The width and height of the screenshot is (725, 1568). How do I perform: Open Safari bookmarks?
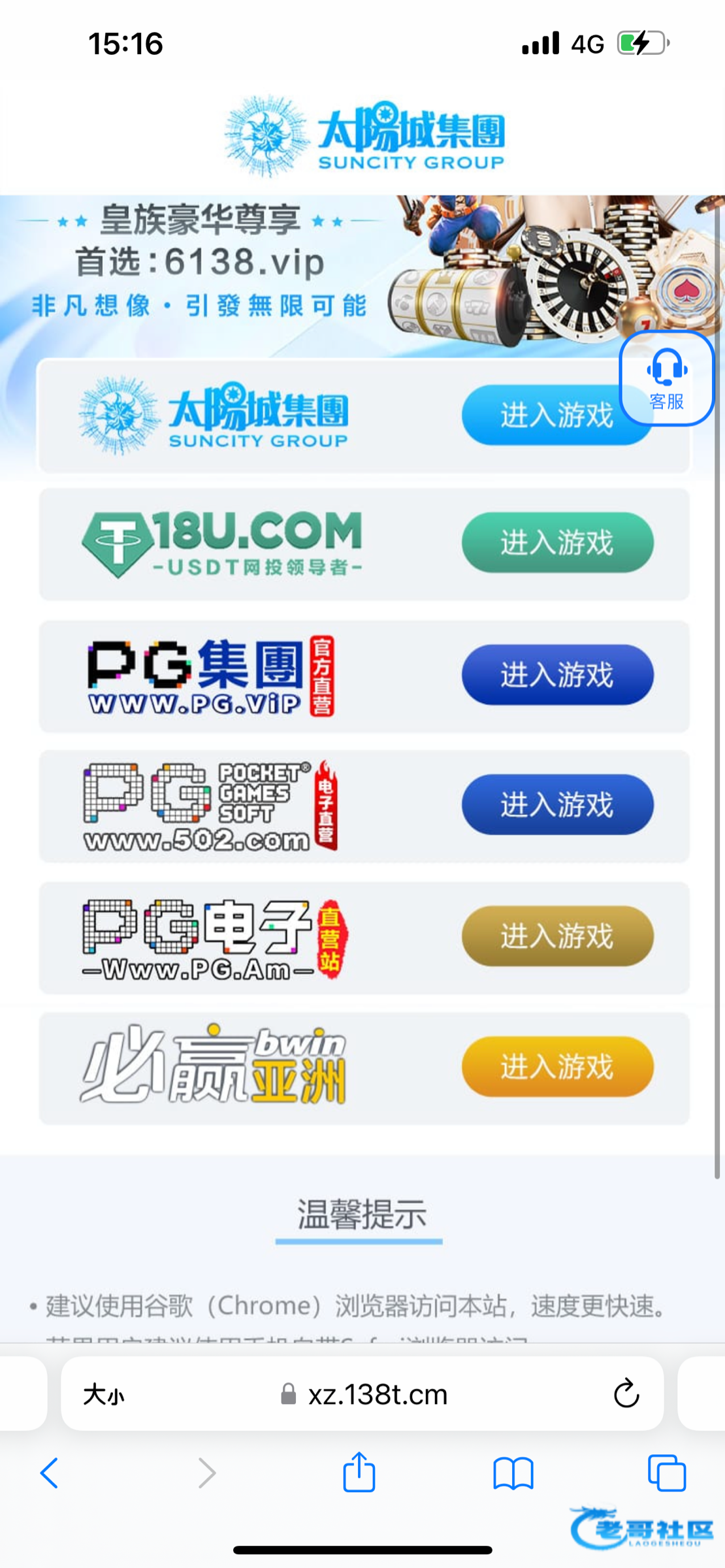(x=513, y=1473)
